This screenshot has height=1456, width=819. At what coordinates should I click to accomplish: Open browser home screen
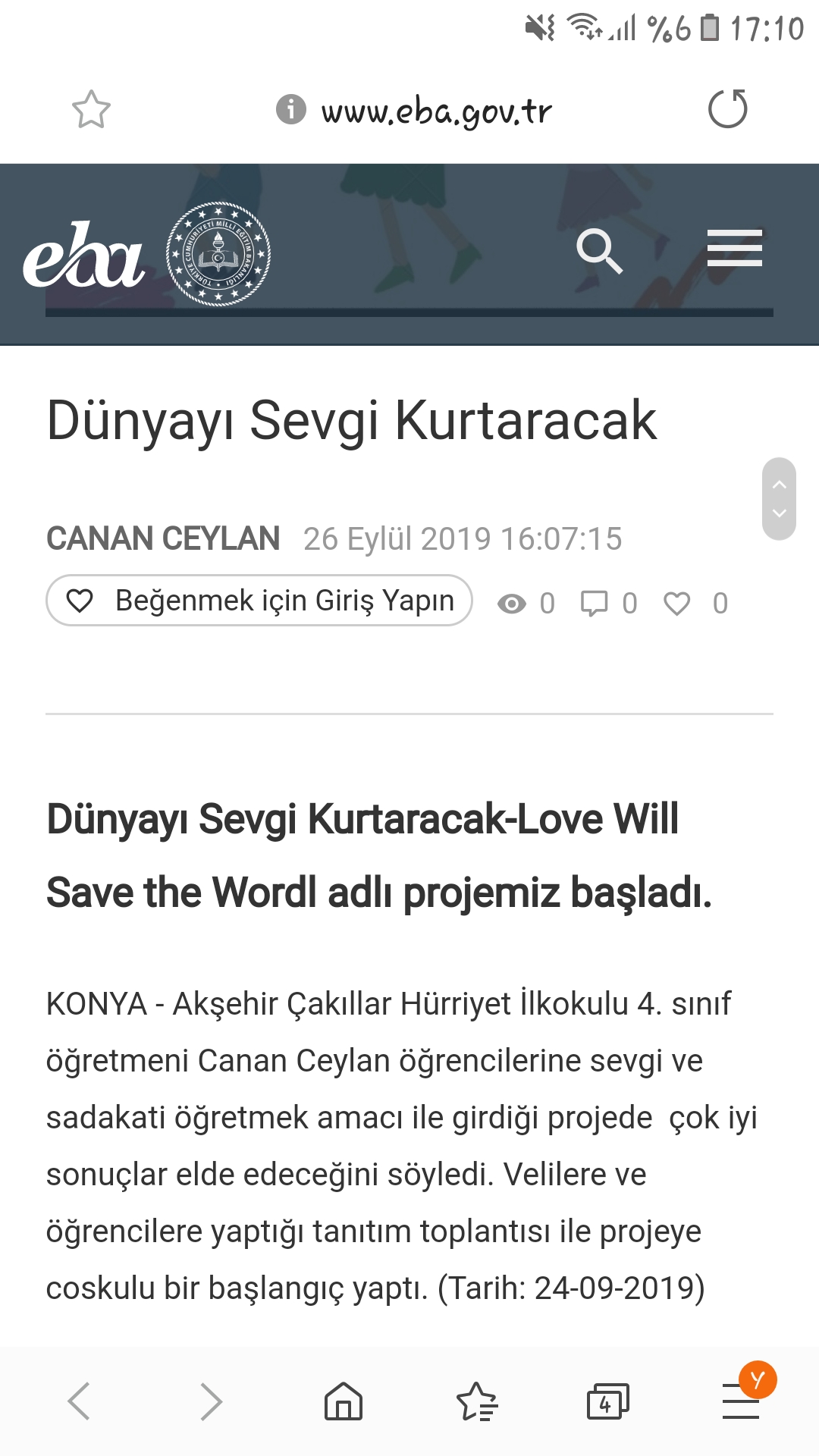pyautogui.click(x=343, y=1401)
